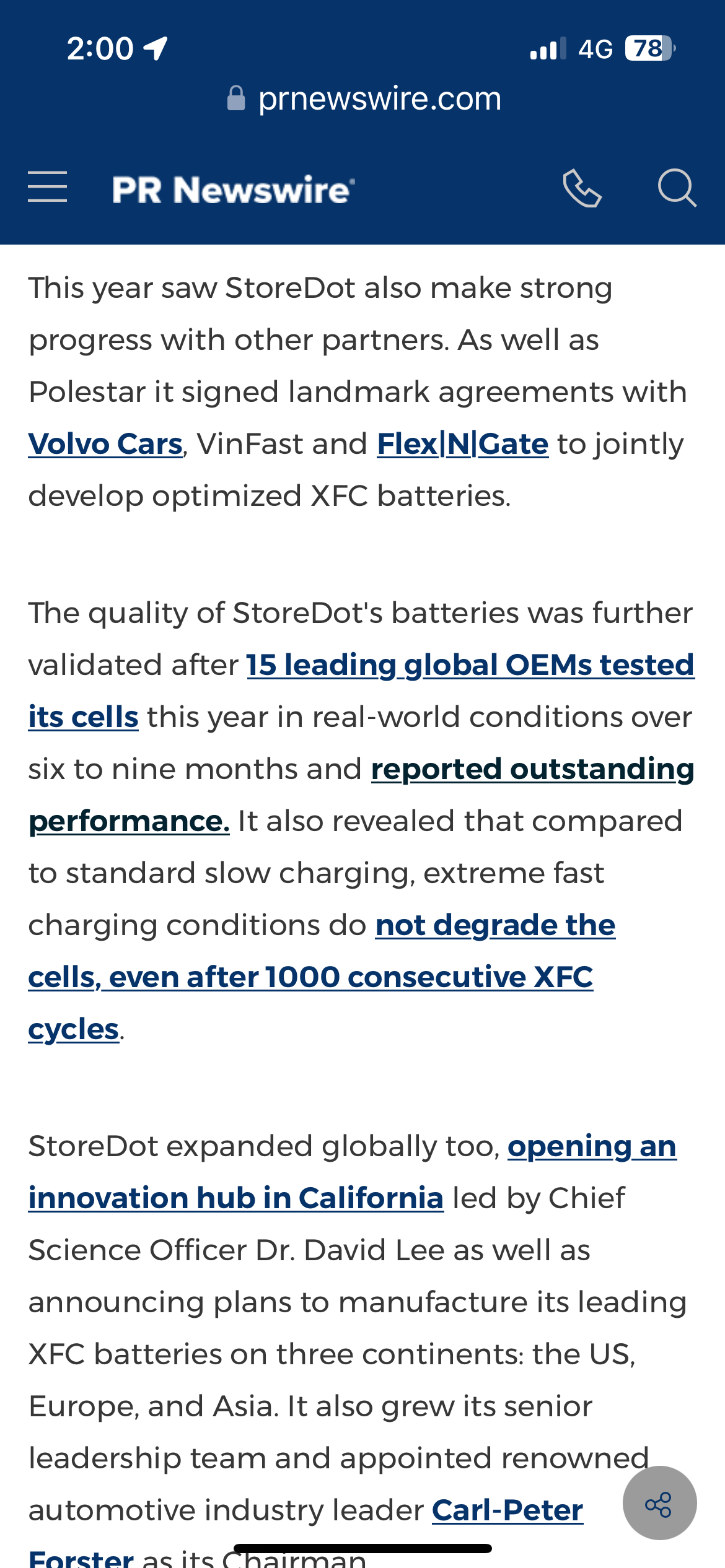Open the Volvo Cars link
Screen dimensions: 725x1568
tap(105, 444)
